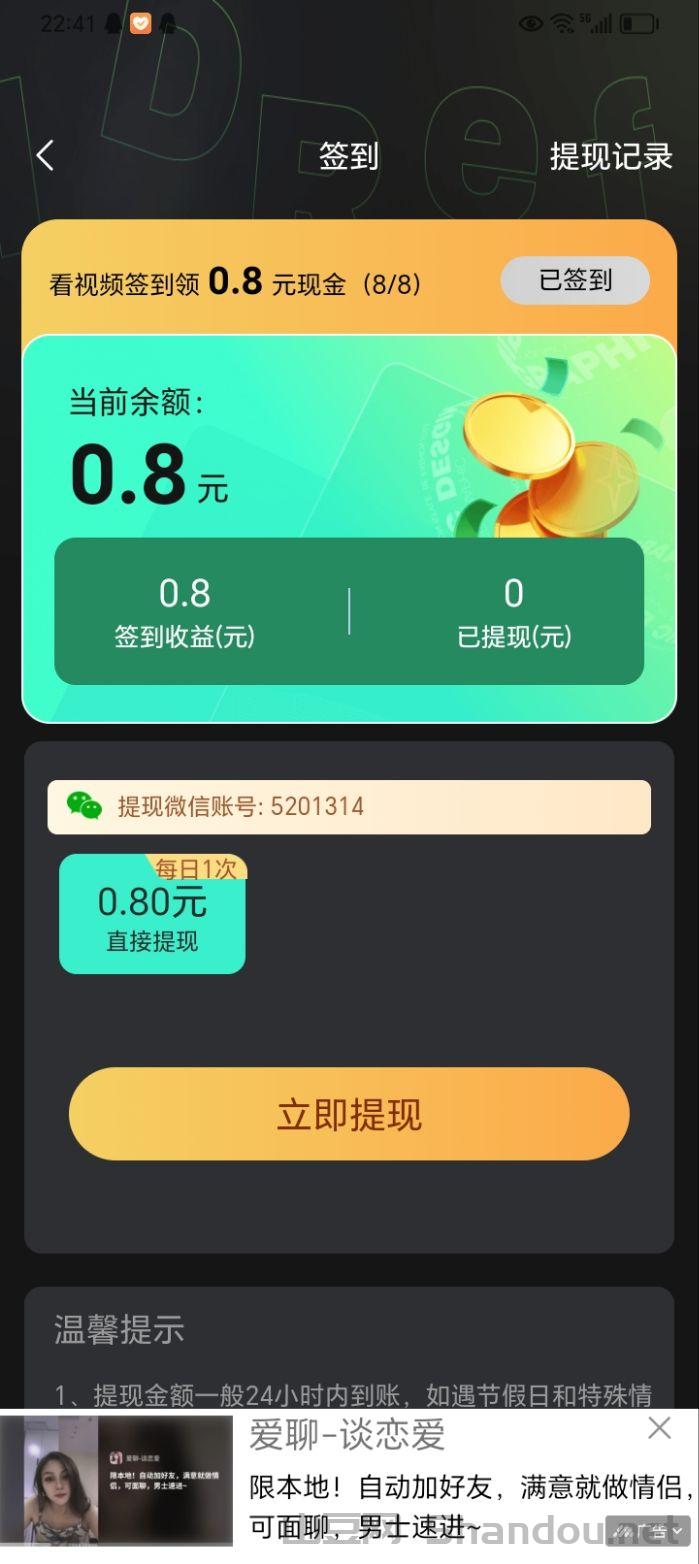The width and height of the screenshot is (699, 1564).
Task: Select the 0.80元 直接提现 amount option
Action: [152, 914]
